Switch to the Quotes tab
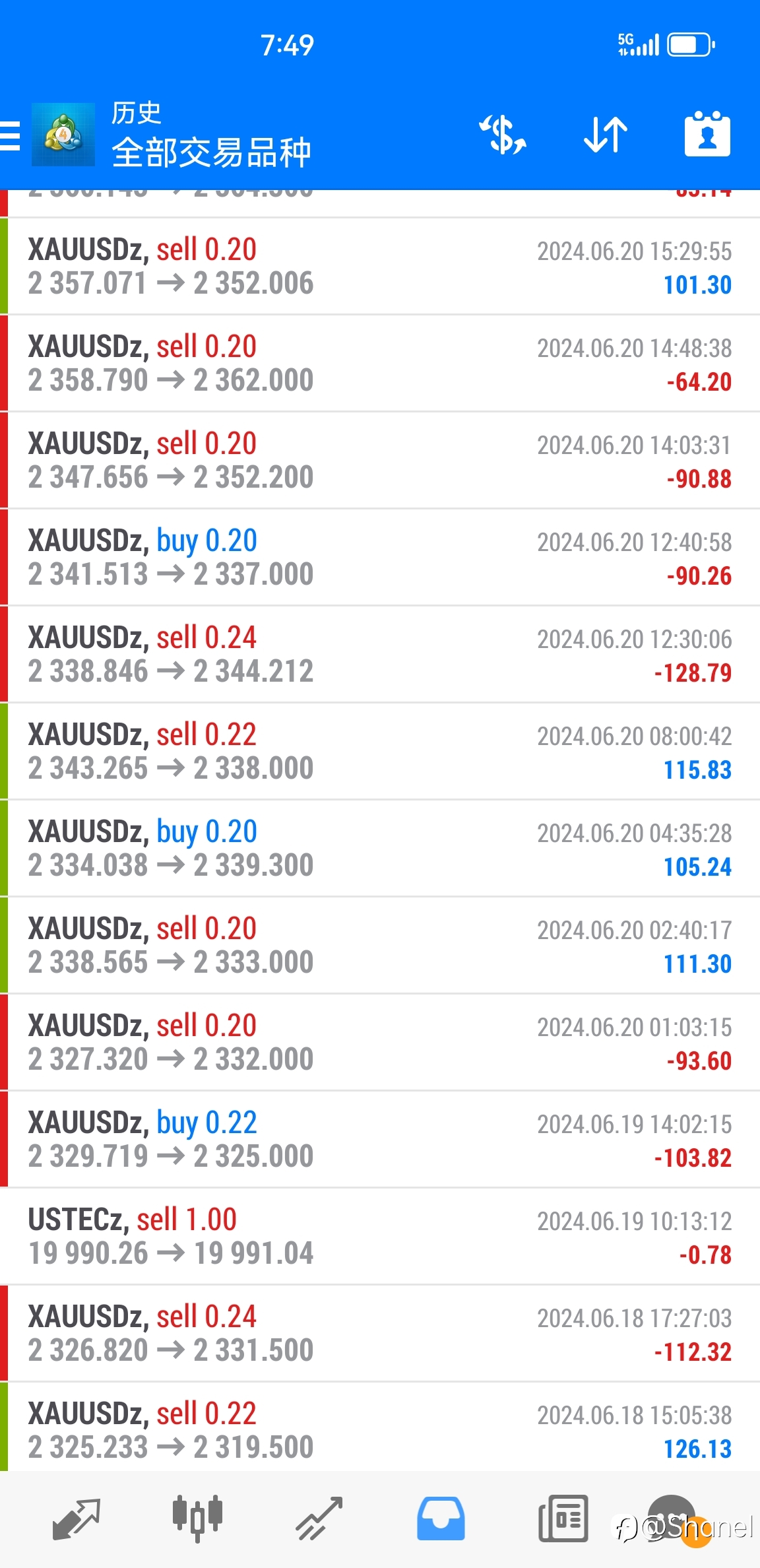 (76, 1519)
